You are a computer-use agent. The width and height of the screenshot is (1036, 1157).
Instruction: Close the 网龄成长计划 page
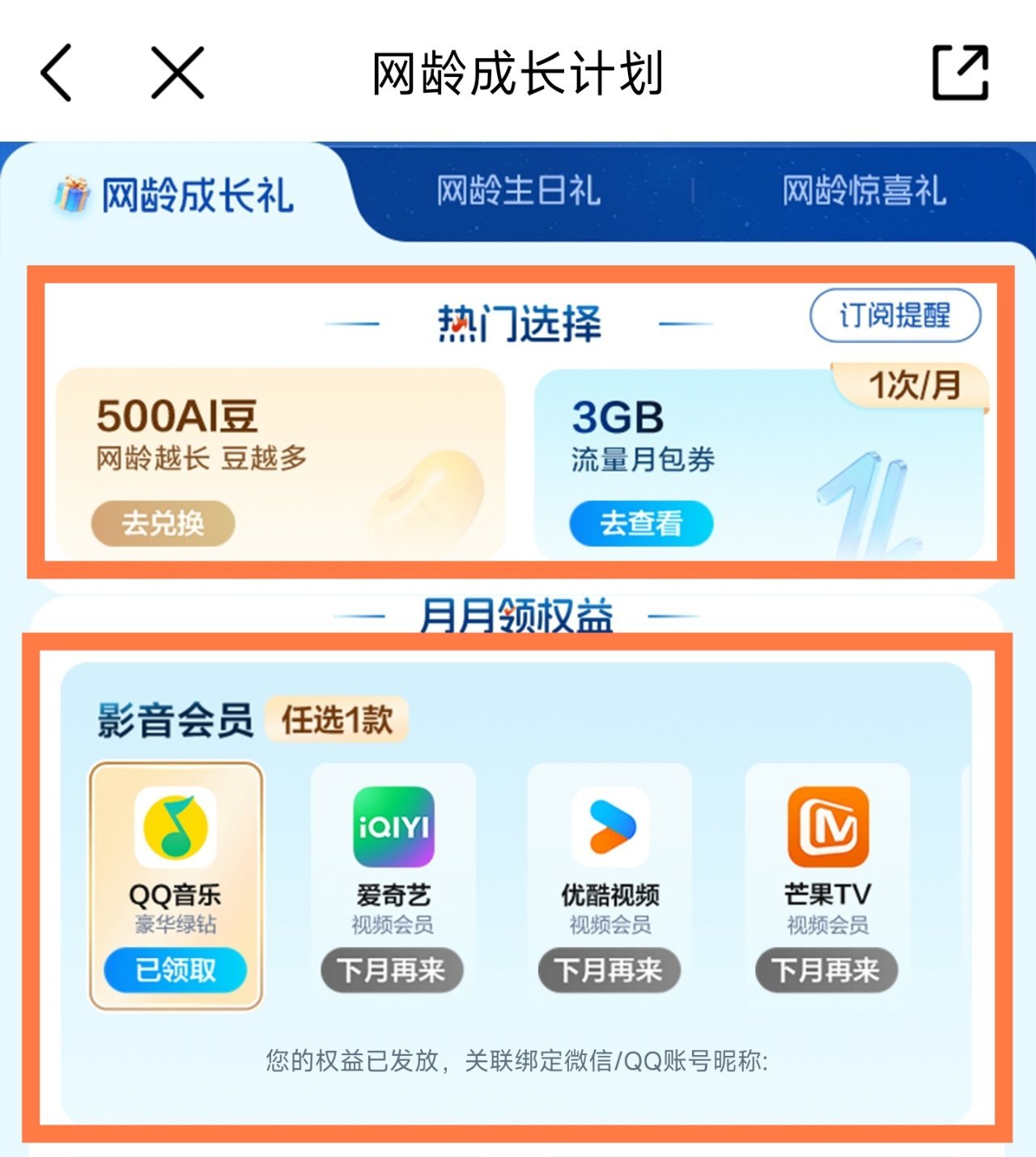tap(177, 73)
